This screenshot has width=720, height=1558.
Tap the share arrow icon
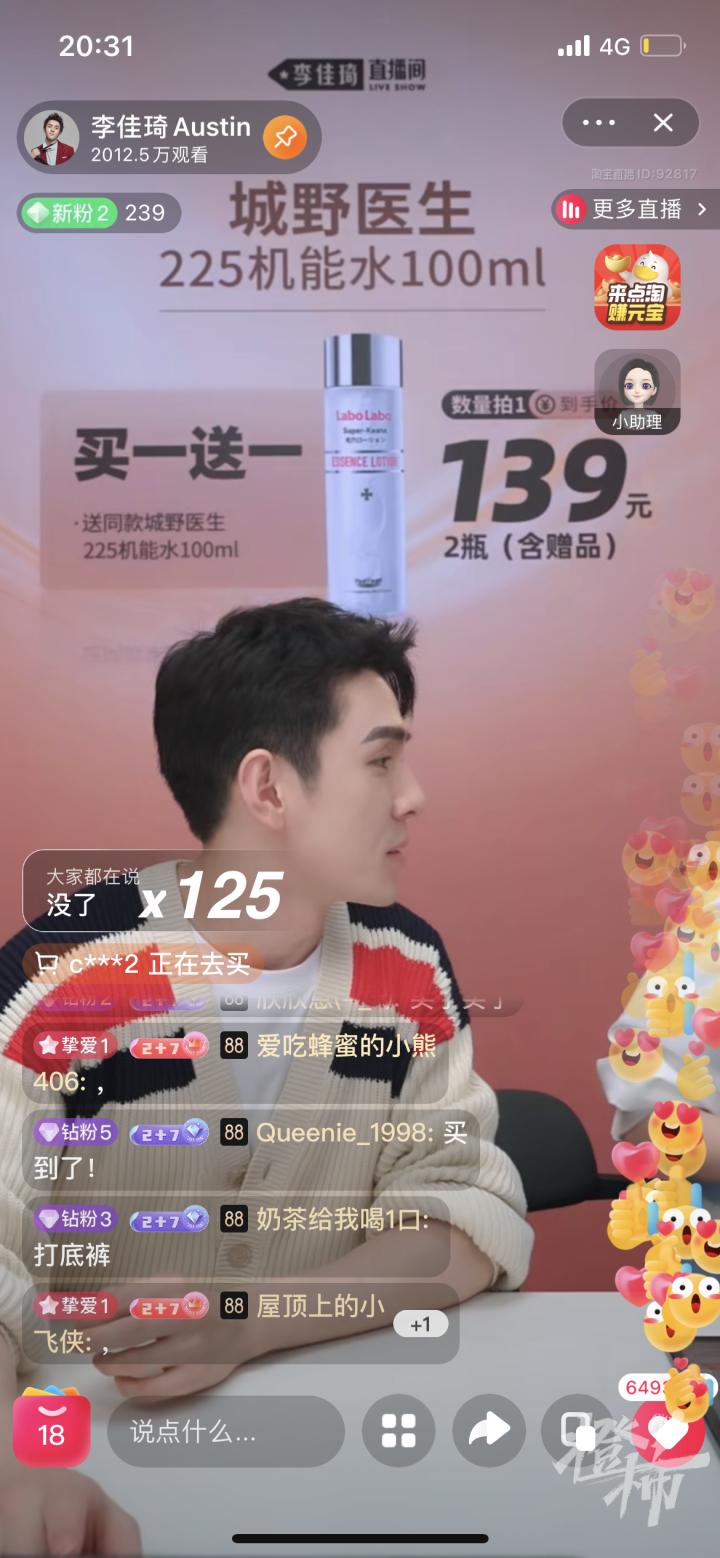(488, 1431)
